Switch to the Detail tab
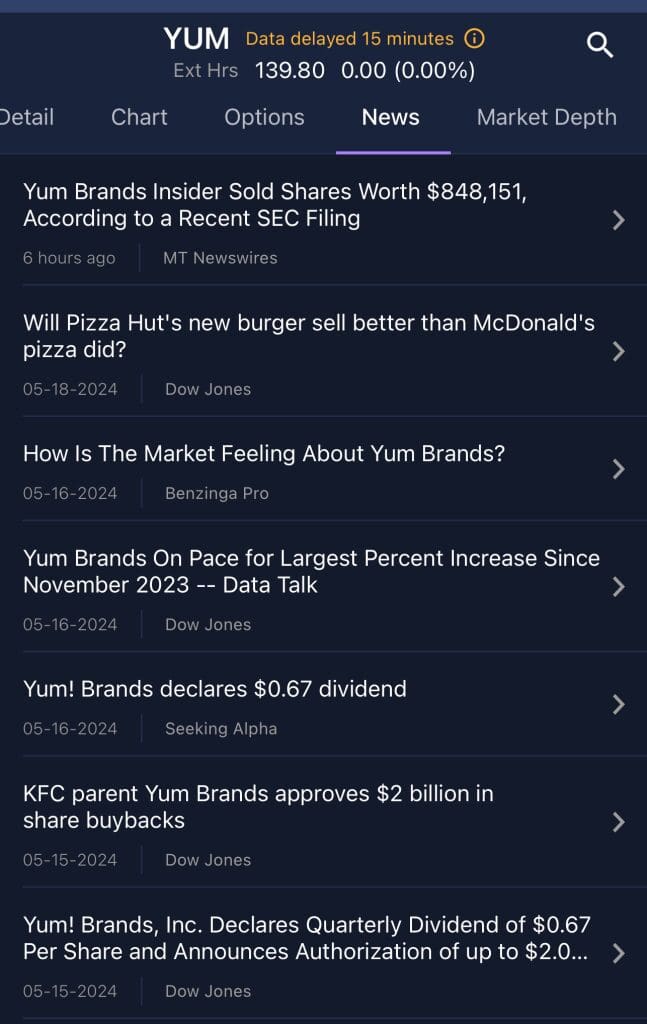Viewport: 647px width, 1024px height. (27, 117)
